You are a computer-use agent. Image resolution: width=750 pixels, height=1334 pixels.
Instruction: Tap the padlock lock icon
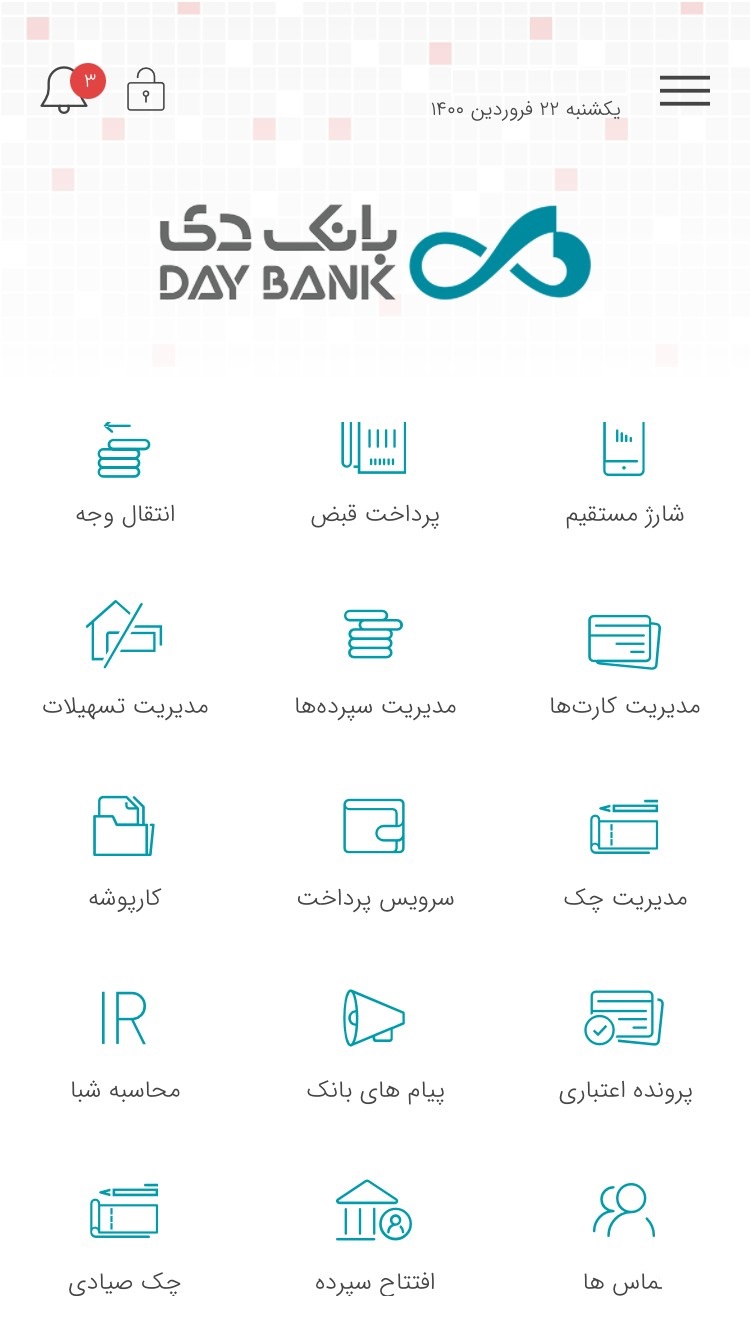pyautogui.click(x=146, y=89)
